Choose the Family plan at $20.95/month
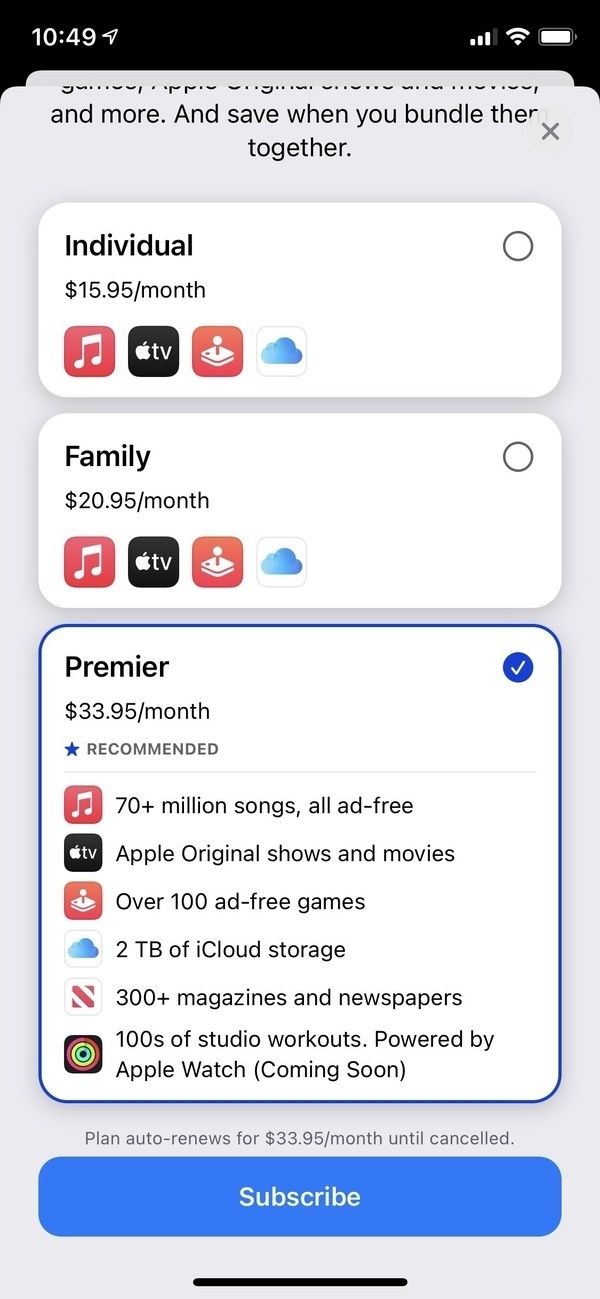 point(517,457)
